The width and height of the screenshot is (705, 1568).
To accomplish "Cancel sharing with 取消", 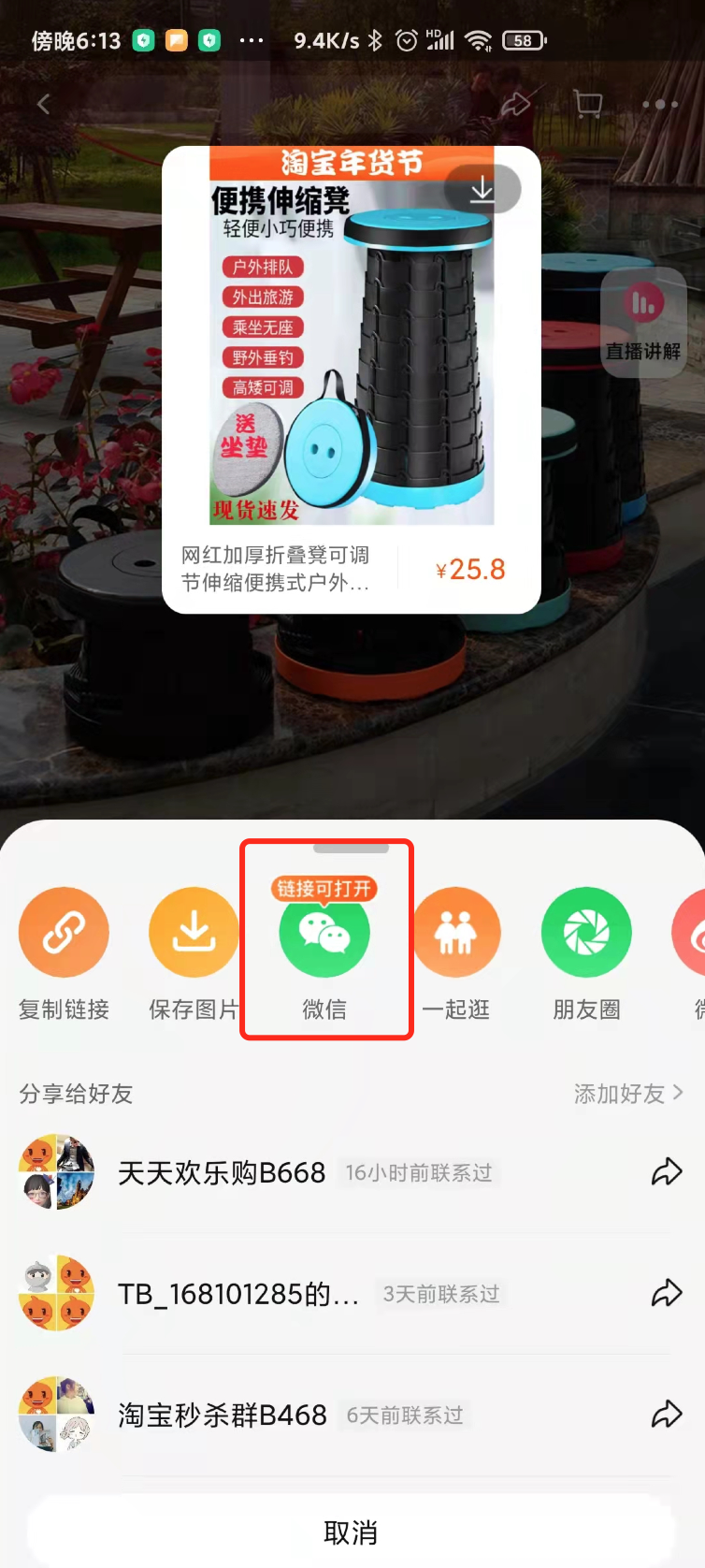I will pyautogui.click(x=351, y=1532).
